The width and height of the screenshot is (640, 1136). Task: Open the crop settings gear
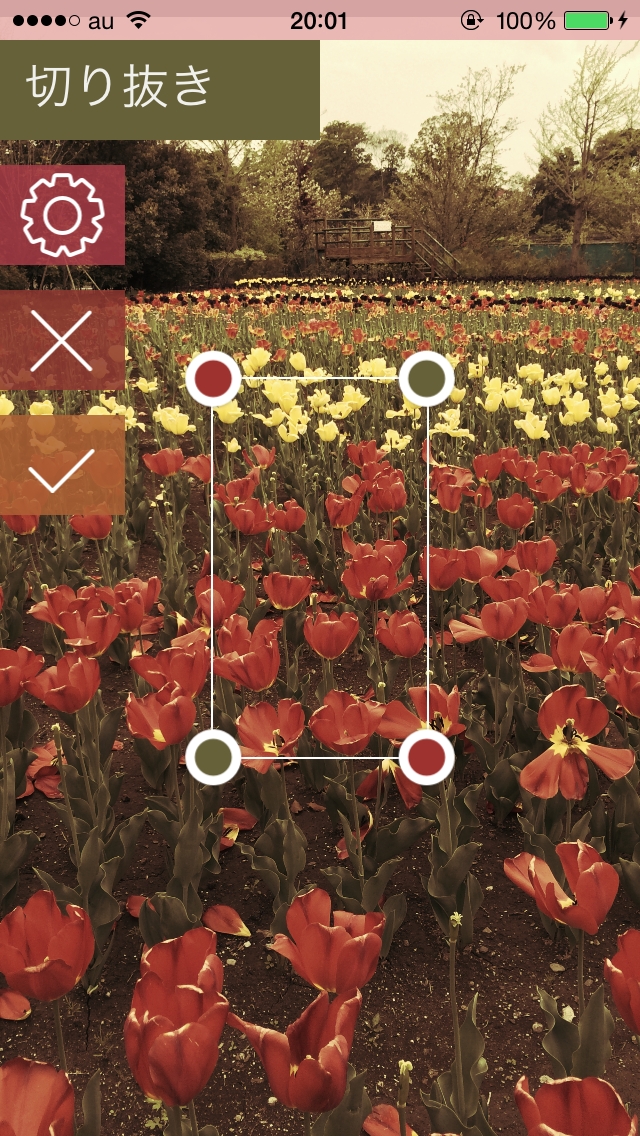[x=62, y=215]
